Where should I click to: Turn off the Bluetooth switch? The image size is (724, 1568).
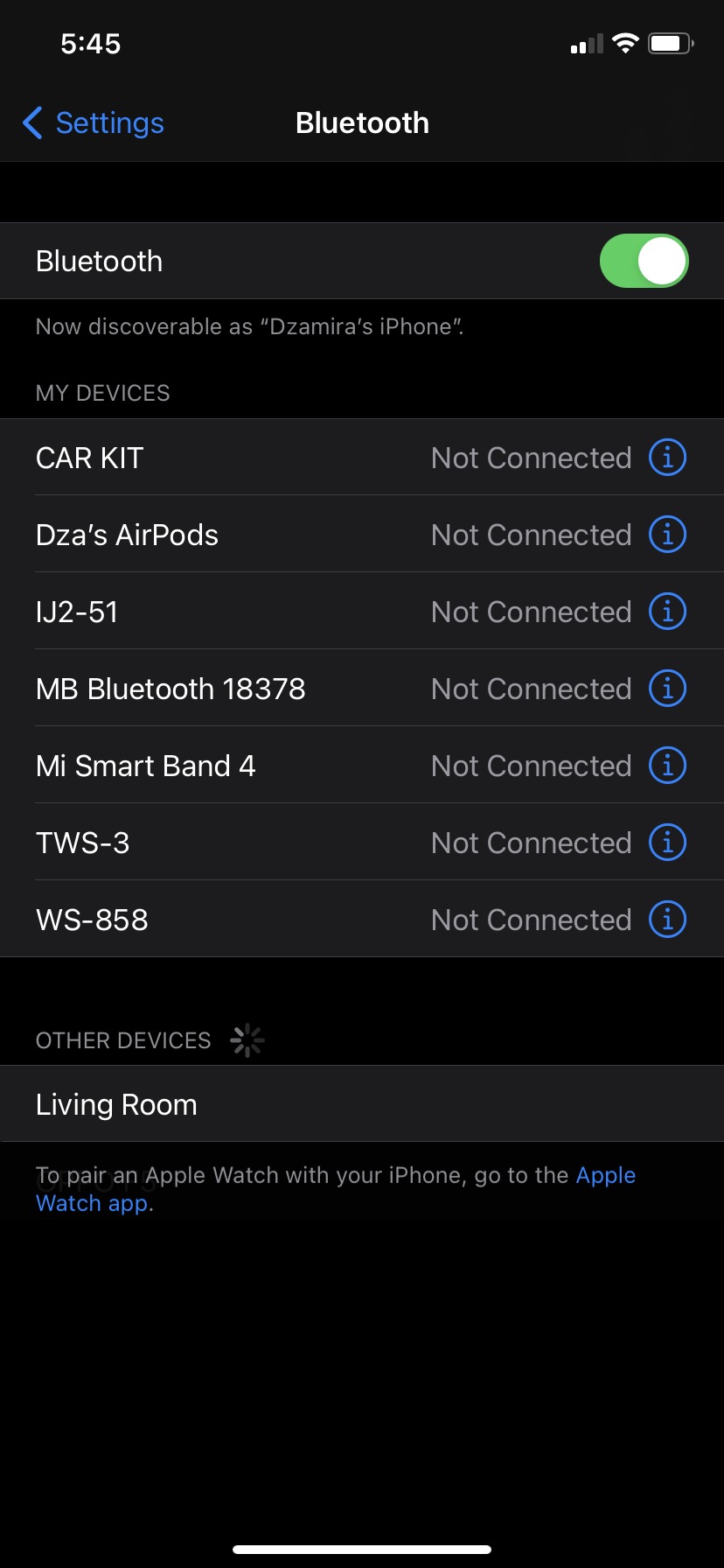coord(644,261)
